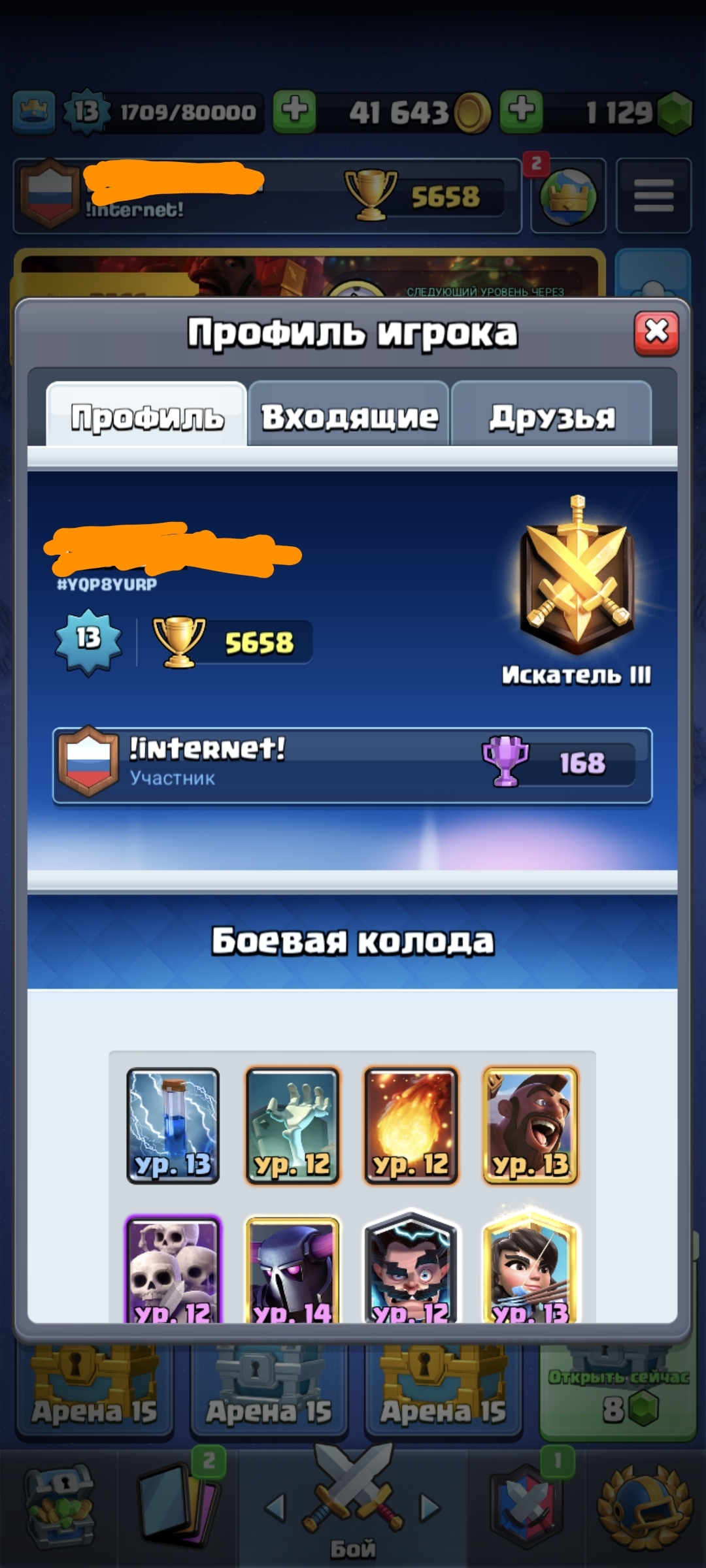The height and width of the screenshot is (1568, 706).
Task: Switch to the Друзья tab
Action: click(552, 415)
